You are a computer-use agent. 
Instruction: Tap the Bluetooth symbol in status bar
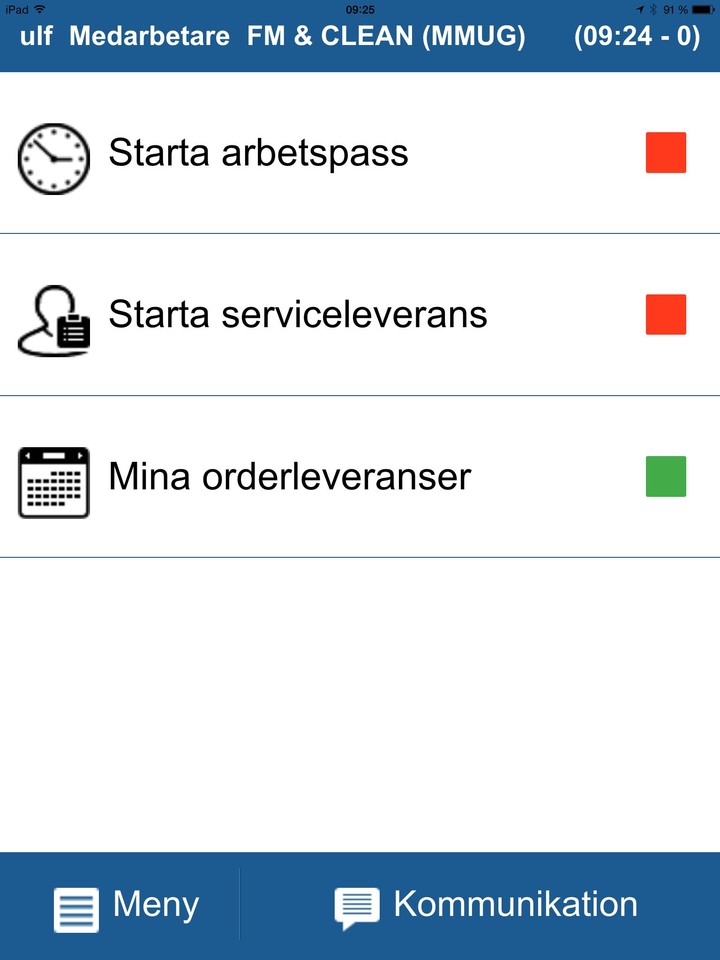(653, 9)
